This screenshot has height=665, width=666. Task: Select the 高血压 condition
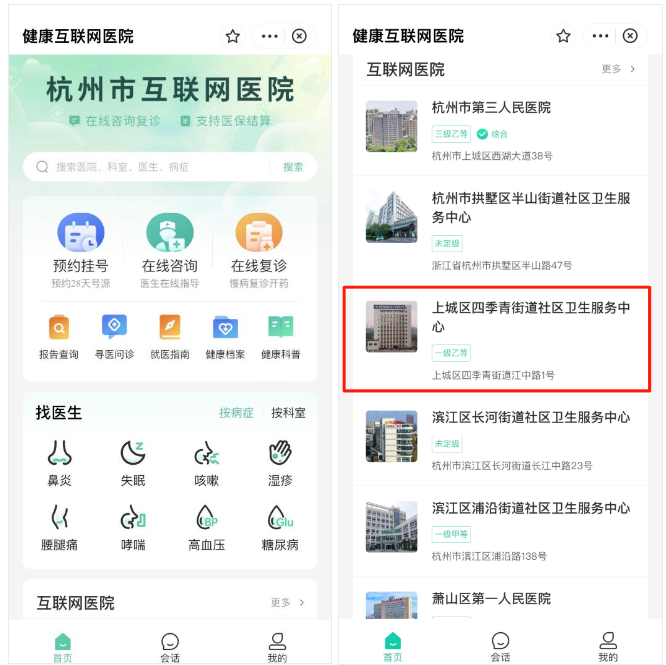[208, 528]
